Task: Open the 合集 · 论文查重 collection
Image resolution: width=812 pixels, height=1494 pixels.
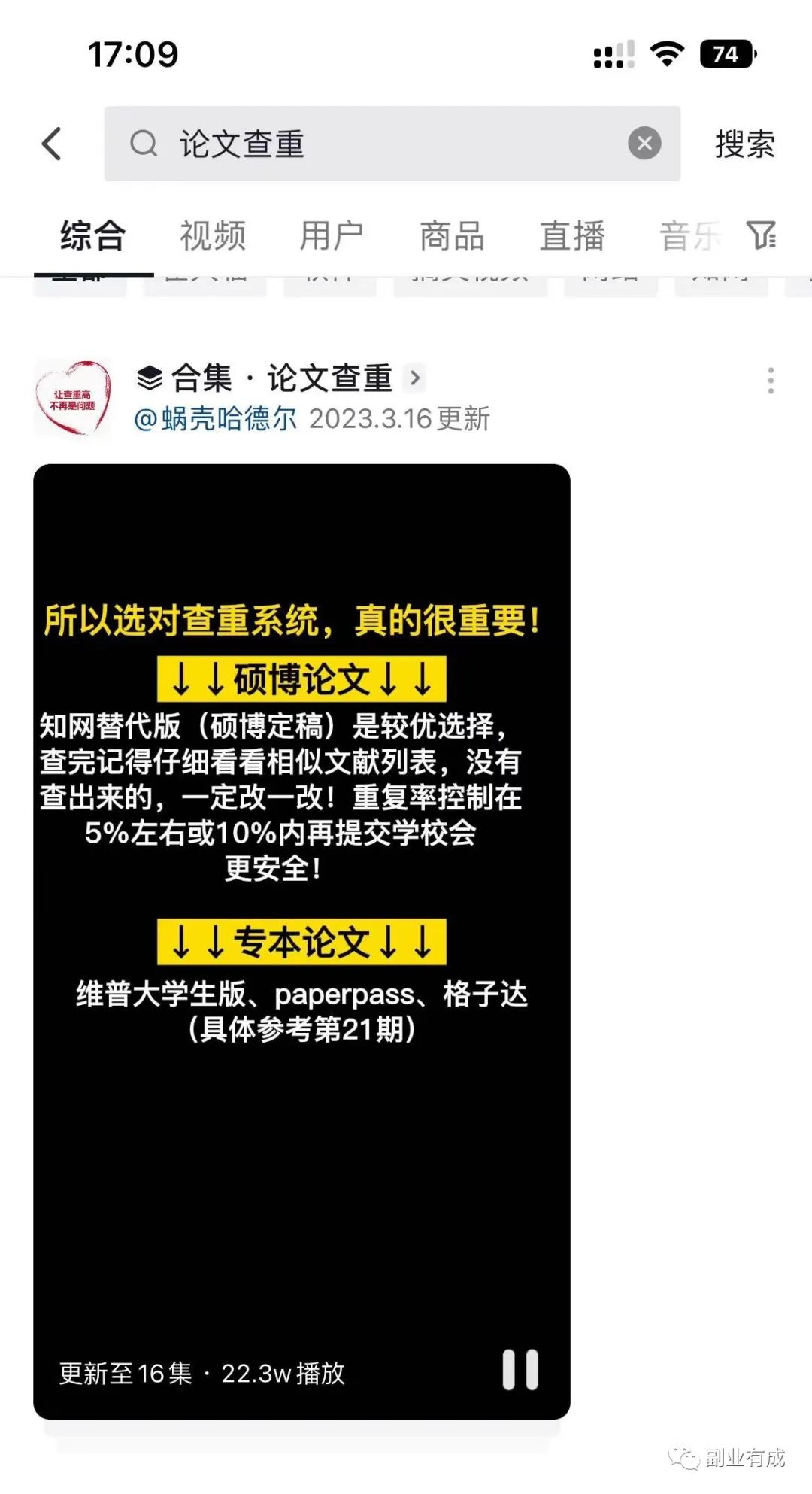Action: tap(282, 378)
